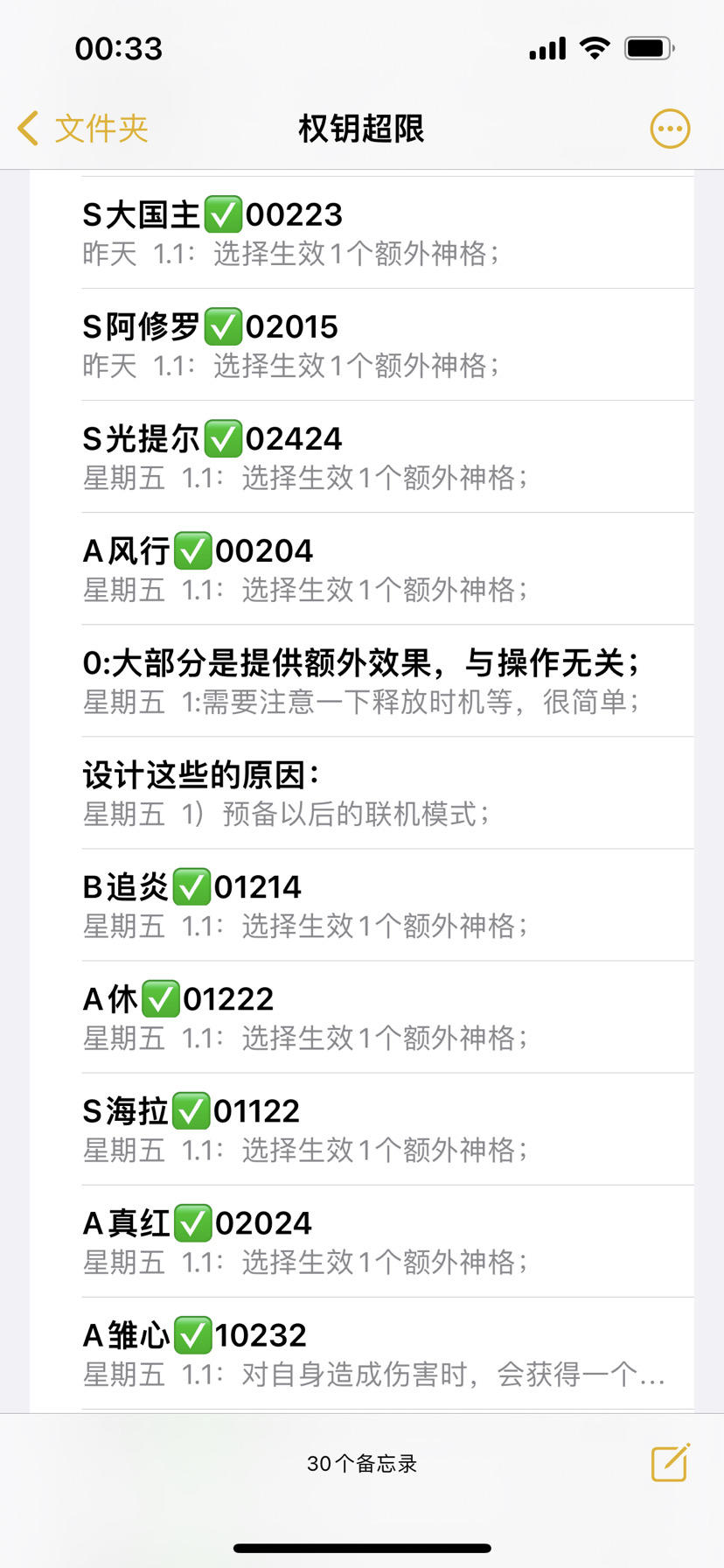
Task: Open the note B追炎 01214
Action: click(362, 905)
